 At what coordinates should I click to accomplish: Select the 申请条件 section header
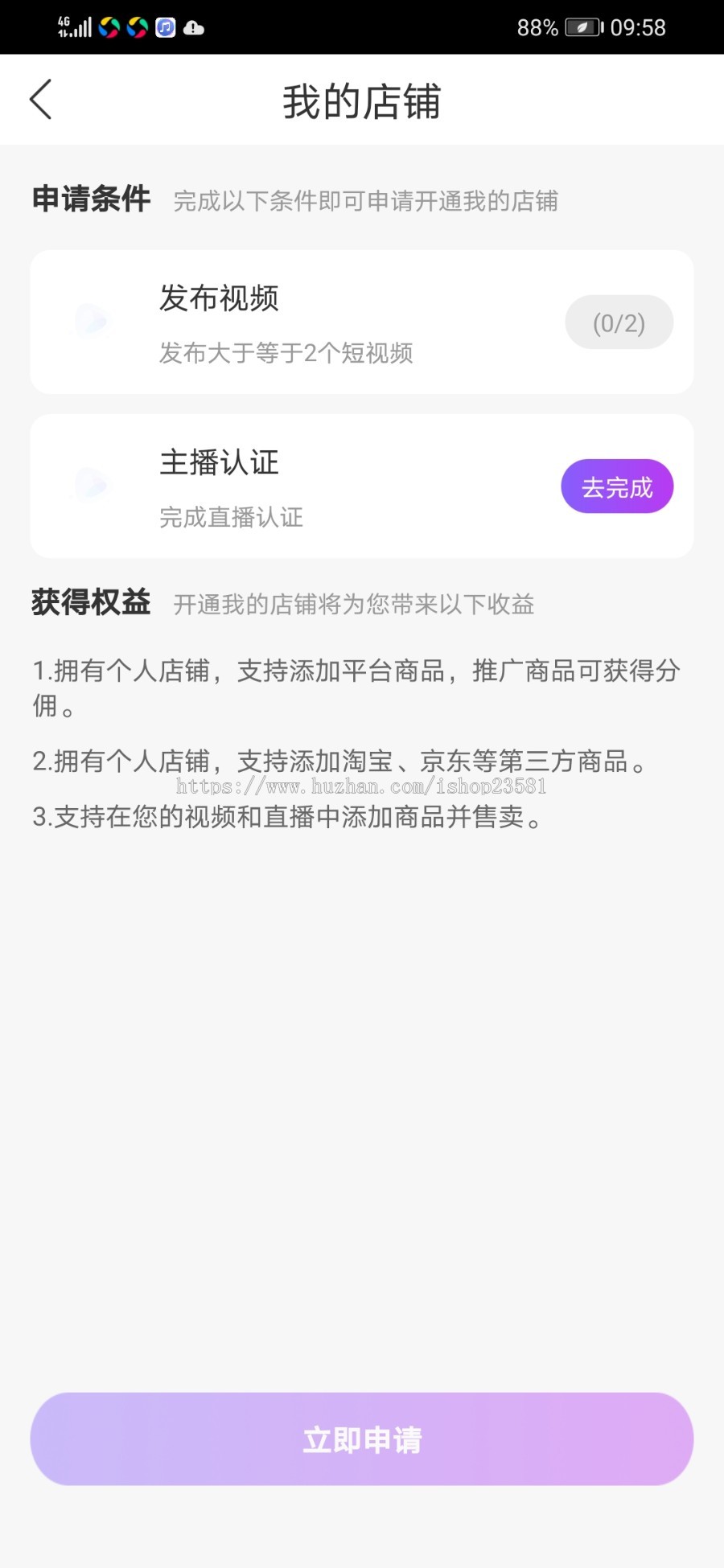pyautogui.click(x=89, y=199)
